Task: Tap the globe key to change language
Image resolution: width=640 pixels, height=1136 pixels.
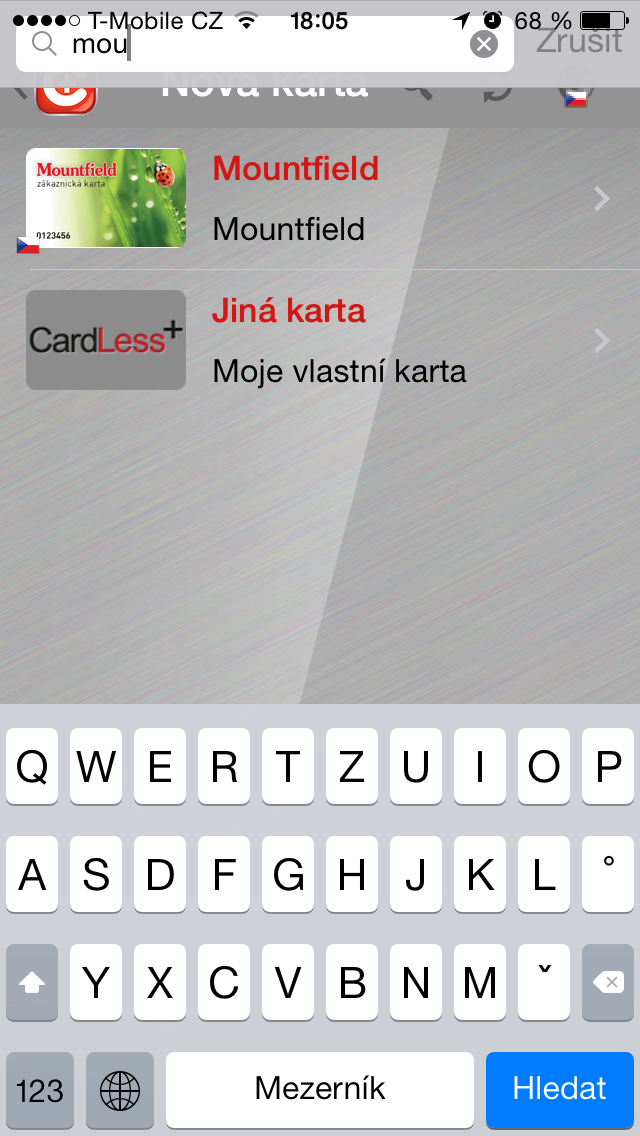Action: pos(120,1089)
